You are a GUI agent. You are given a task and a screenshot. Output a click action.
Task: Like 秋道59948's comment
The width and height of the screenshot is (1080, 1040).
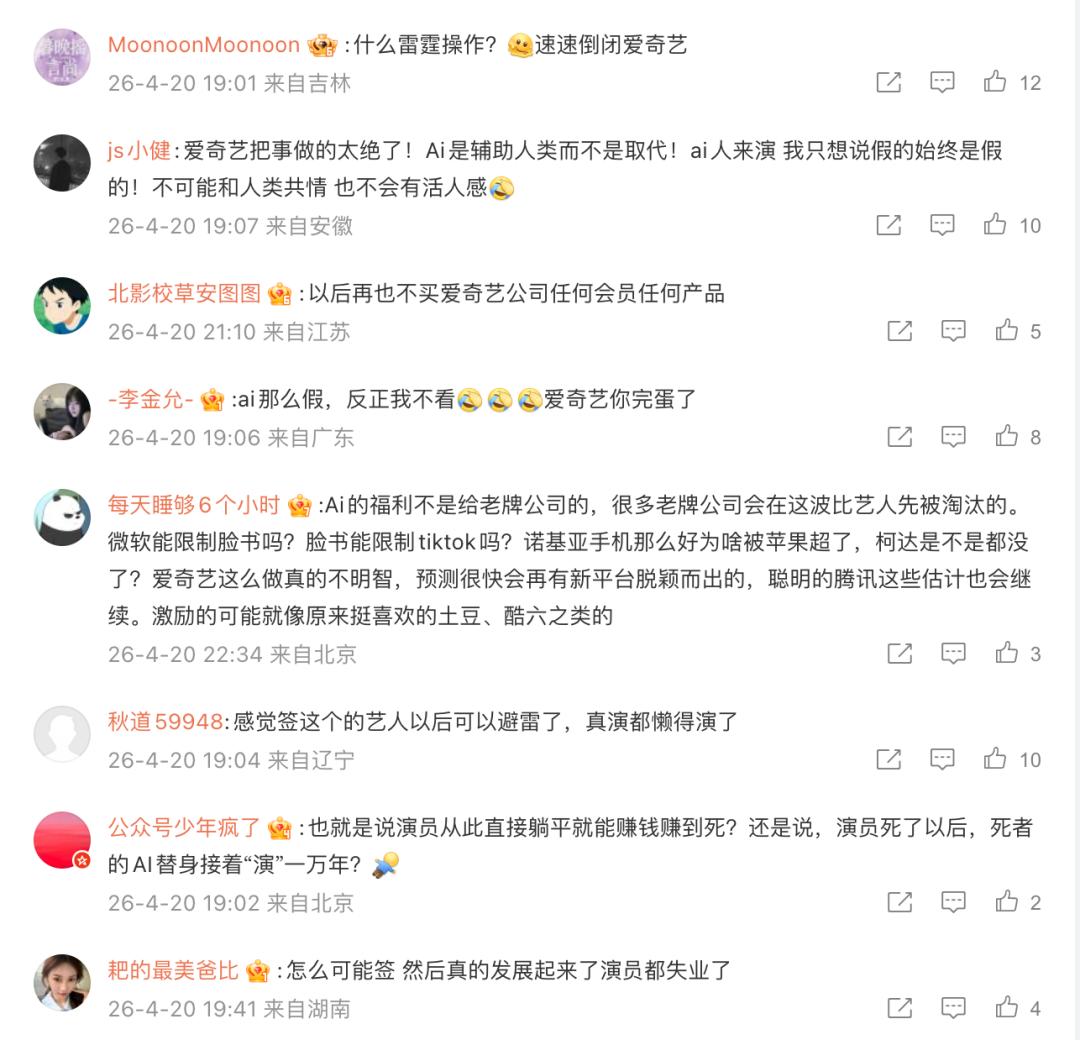click(x=995, y=760)
